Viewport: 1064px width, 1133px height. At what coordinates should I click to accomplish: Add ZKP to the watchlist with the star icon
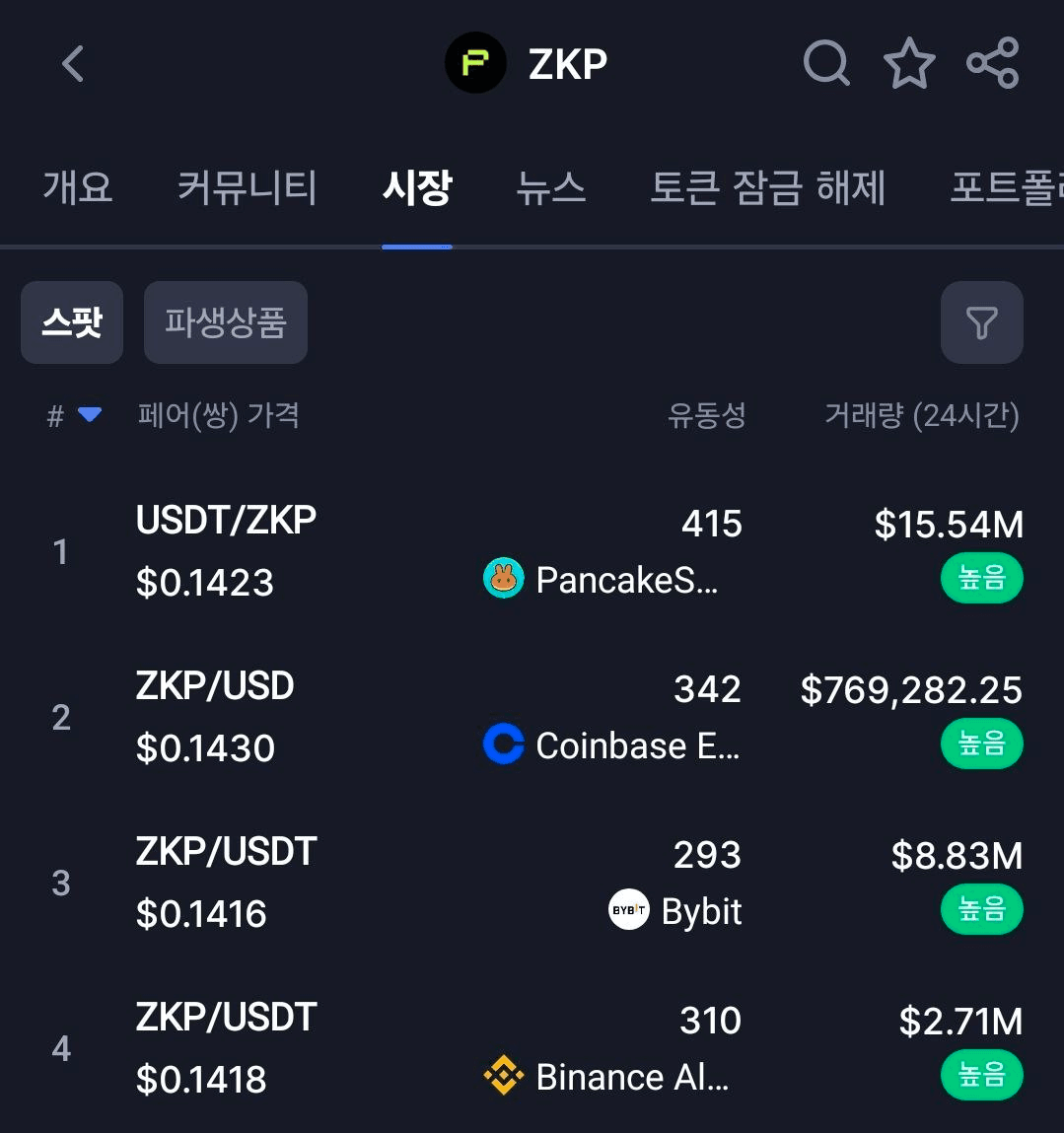[908, 64]
